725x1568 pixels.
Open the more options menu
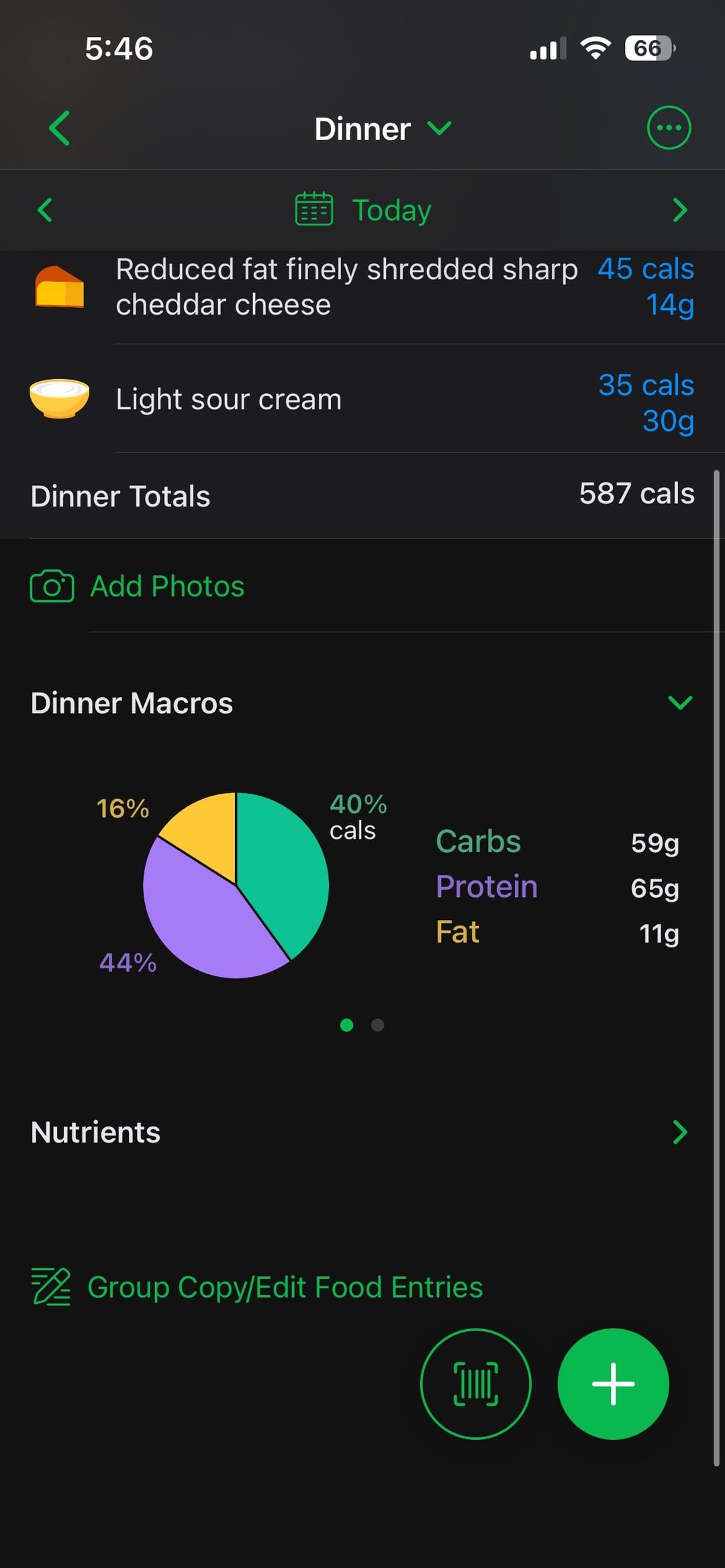click(668, 127)
